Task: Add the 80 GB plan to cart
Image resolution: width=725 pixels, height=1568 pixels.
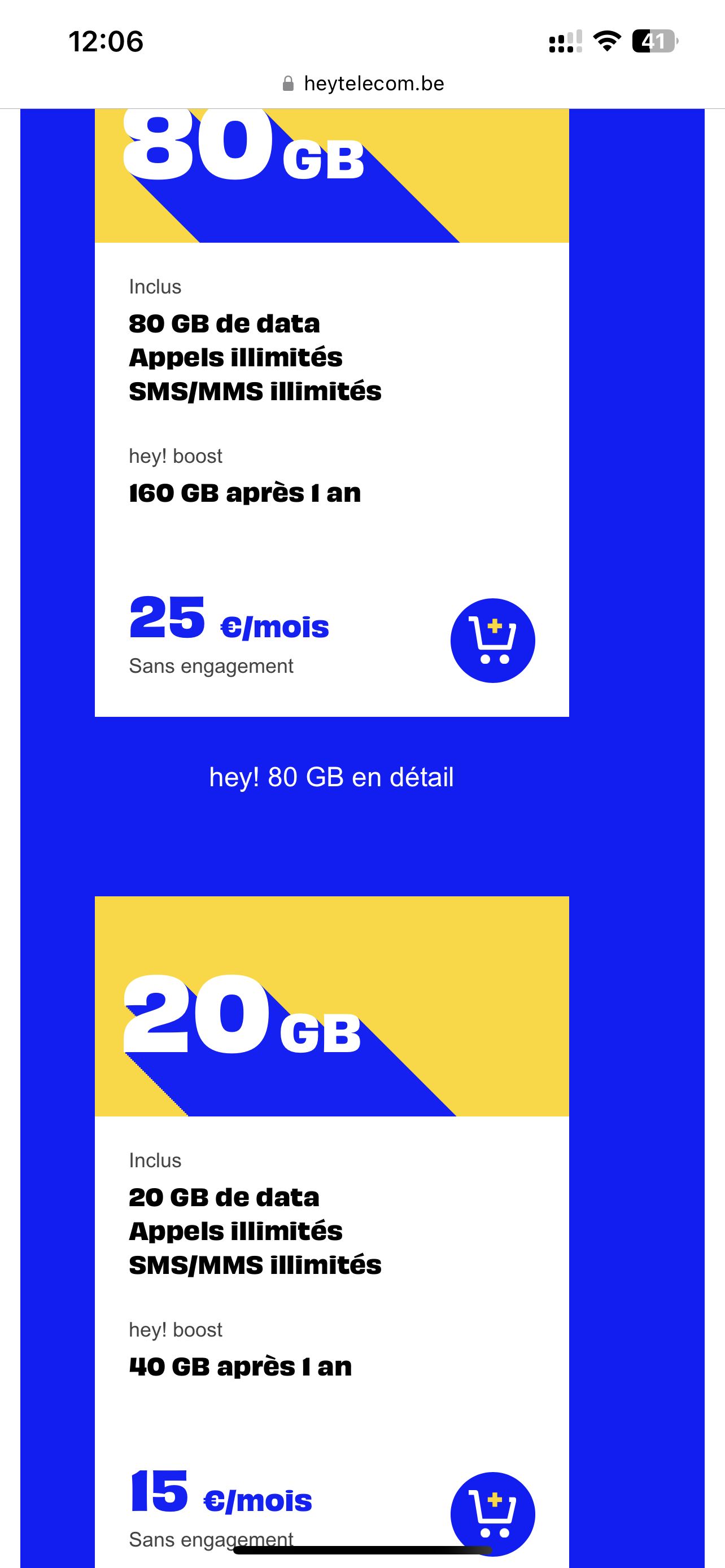Action: point(492,640)
